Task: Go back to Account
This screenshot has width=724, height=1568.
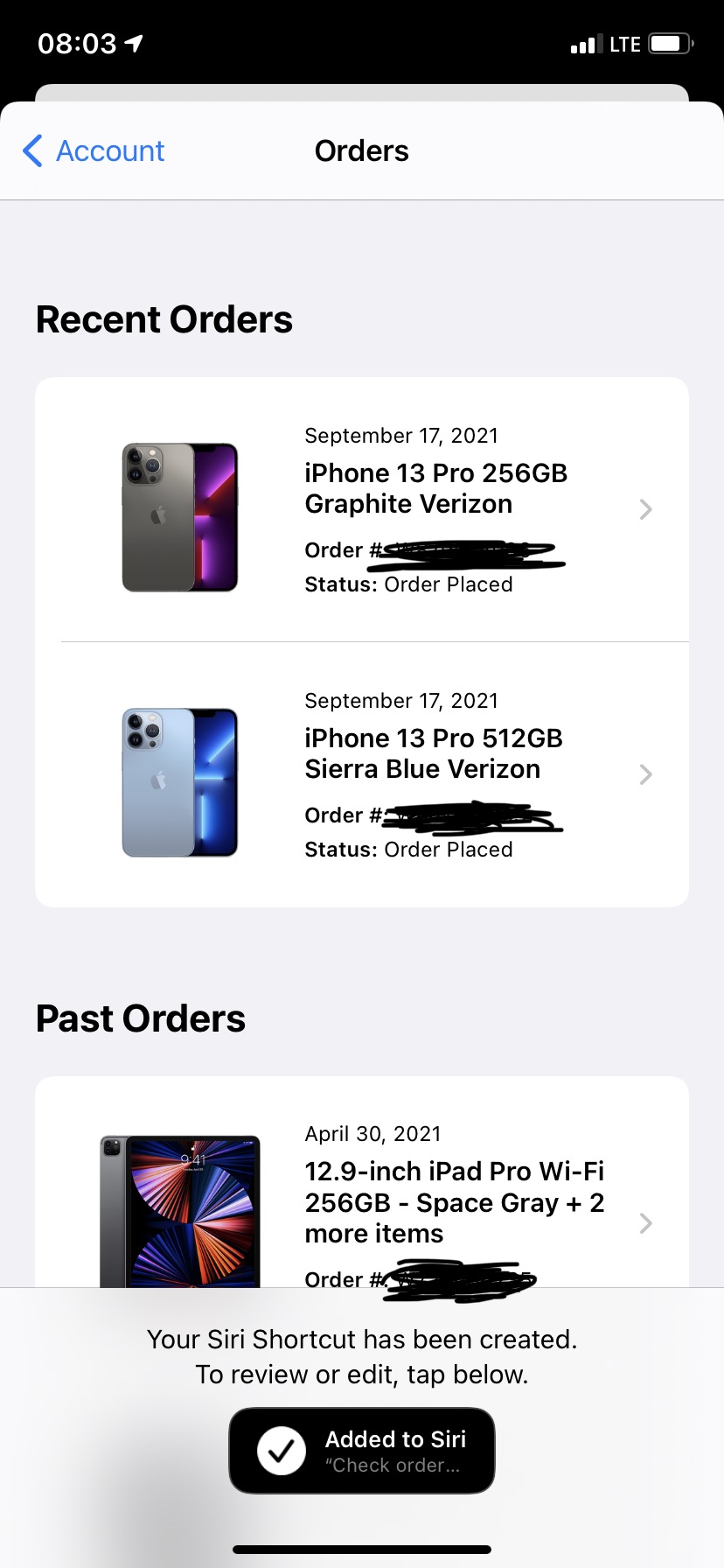Action: click(94, 151)
